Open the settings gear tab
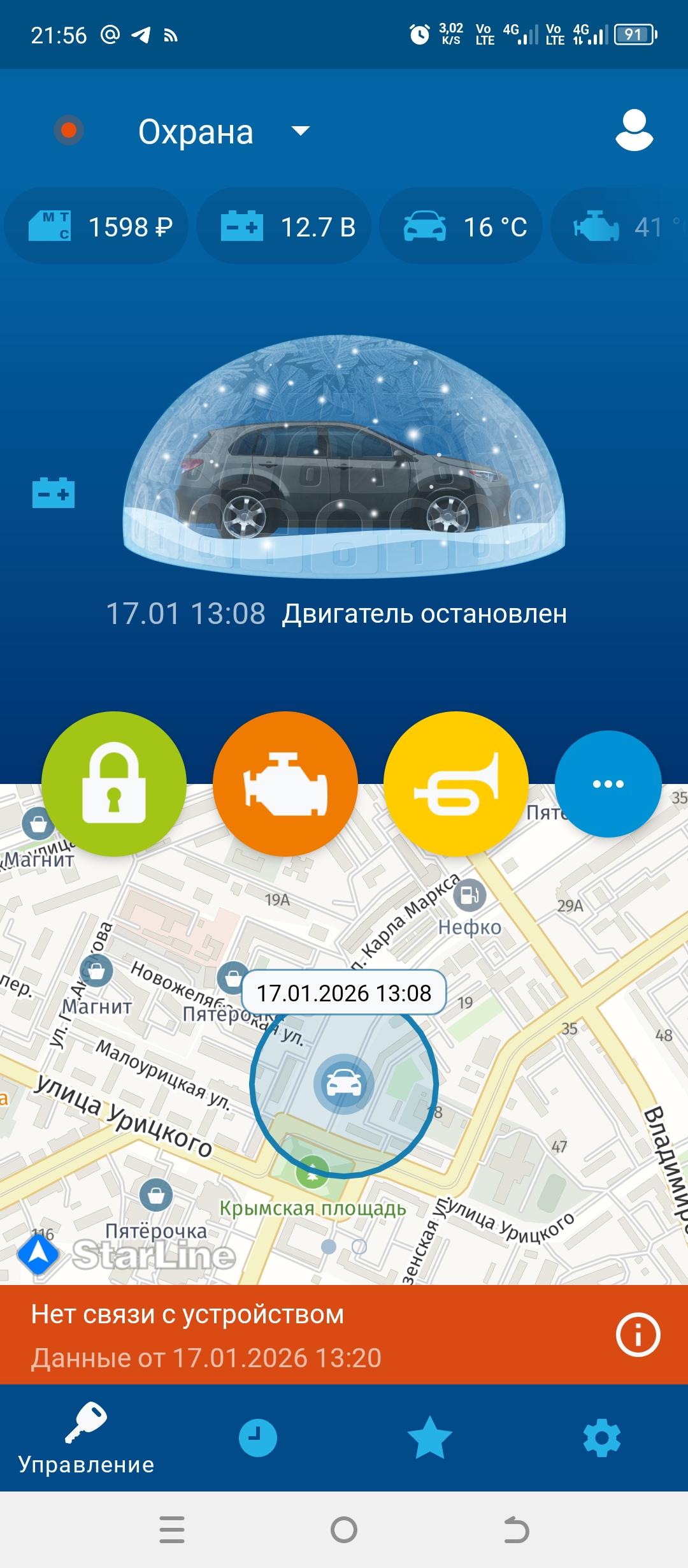688x1568 pixels. coord(601,1438)
